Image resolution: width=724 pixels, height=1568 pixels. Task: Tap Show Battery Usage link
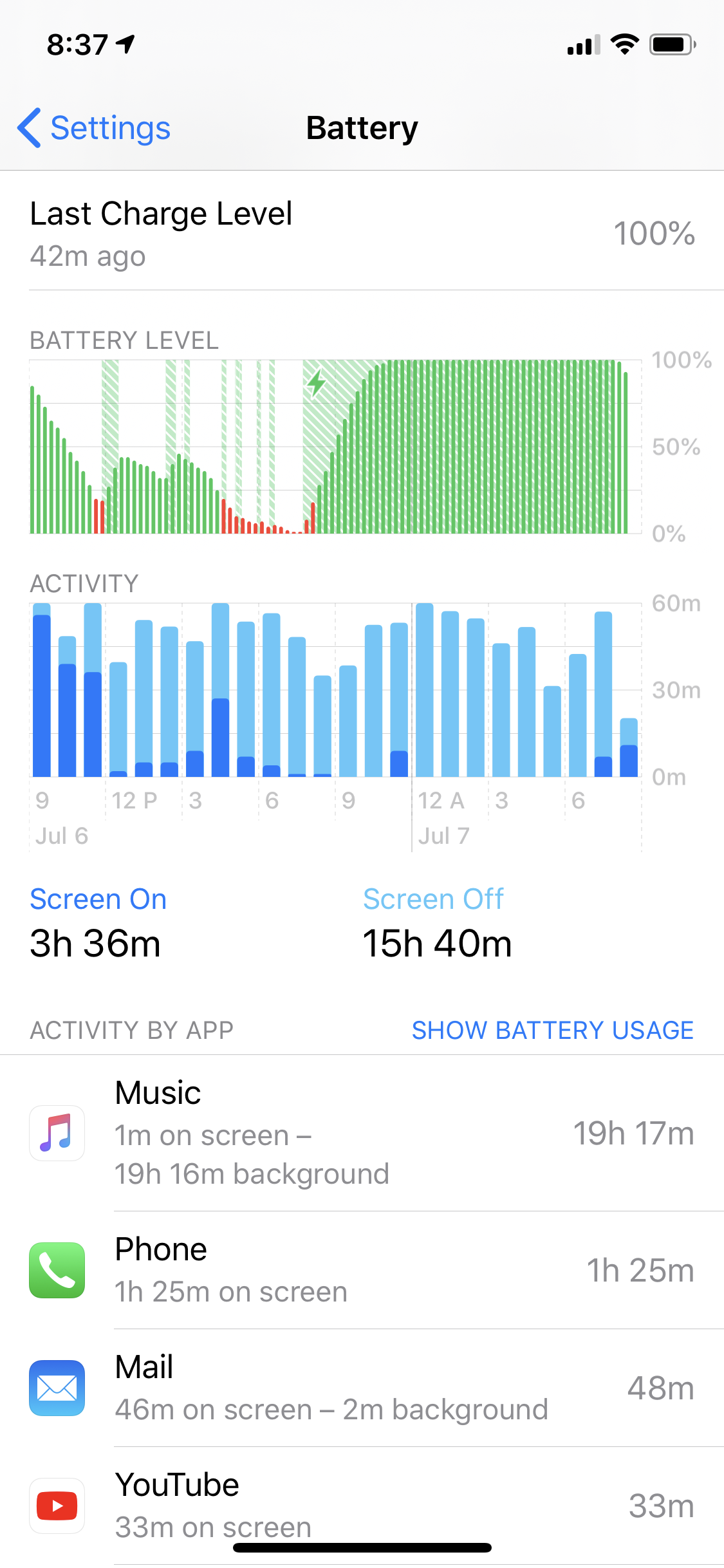pyautogui.click(x=552, y=1031)
